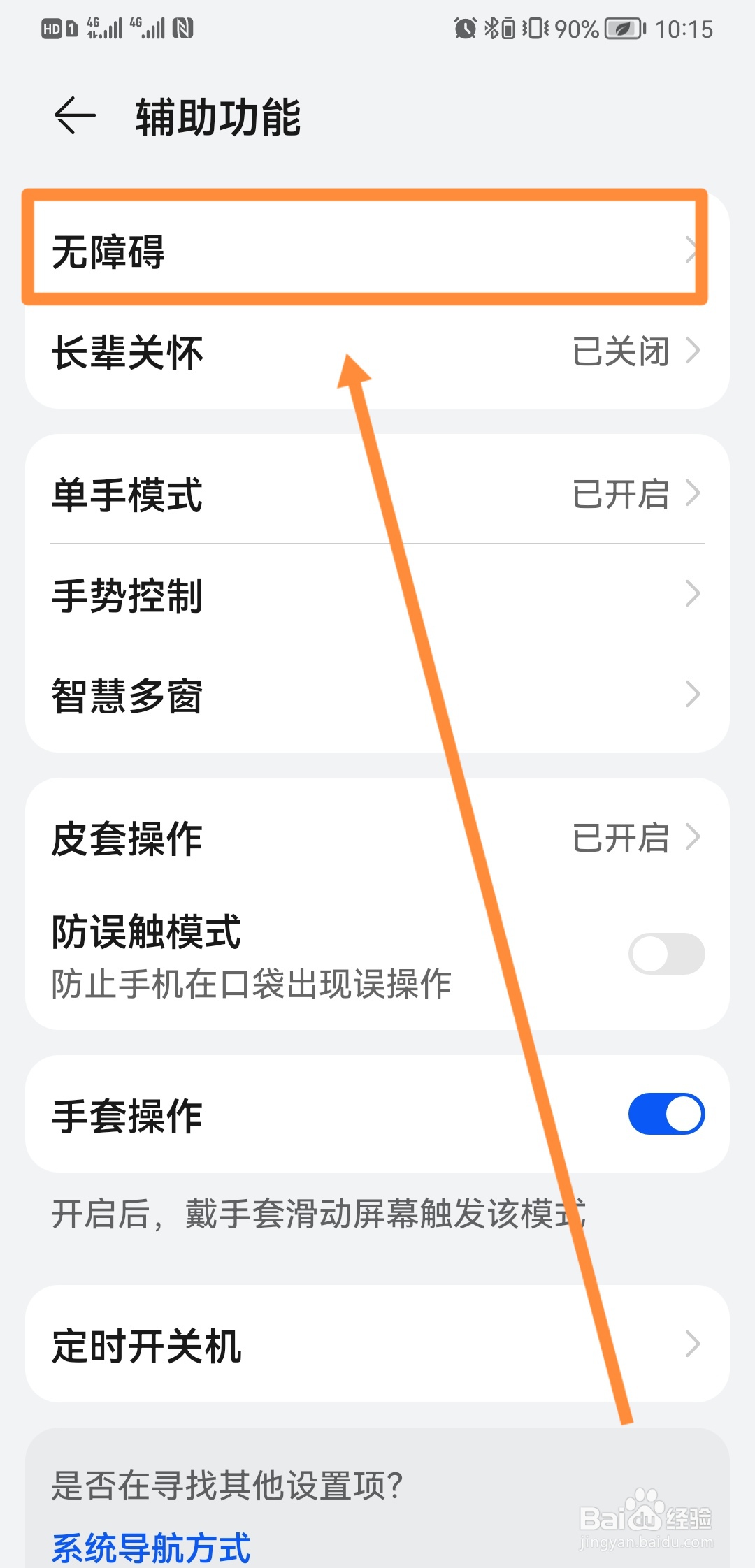
Task: Enable 防误触模式 toggle
Action: (x=666, y=954)
